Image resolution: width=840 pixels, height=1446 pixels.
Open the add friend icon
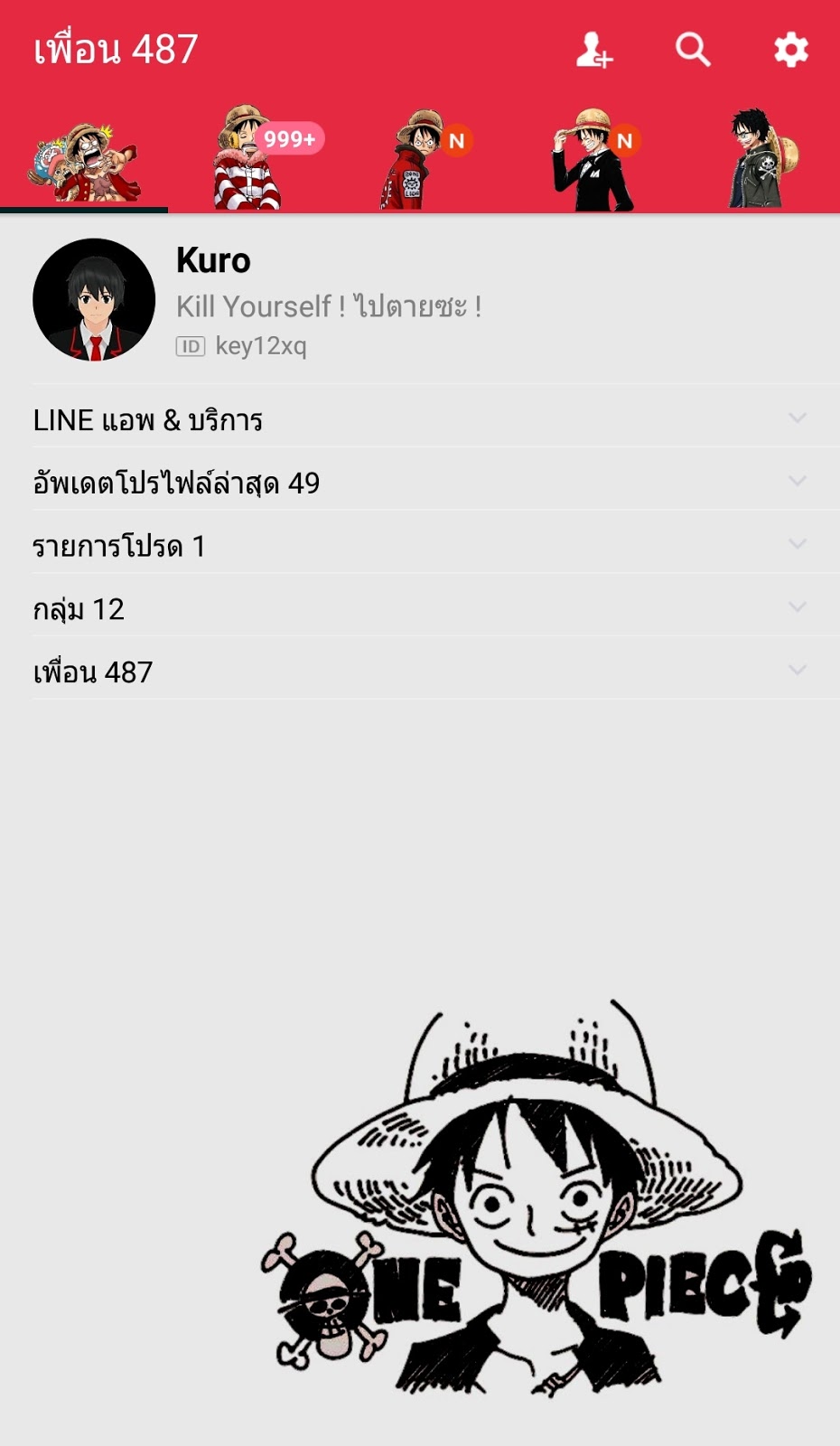[594, 51]
